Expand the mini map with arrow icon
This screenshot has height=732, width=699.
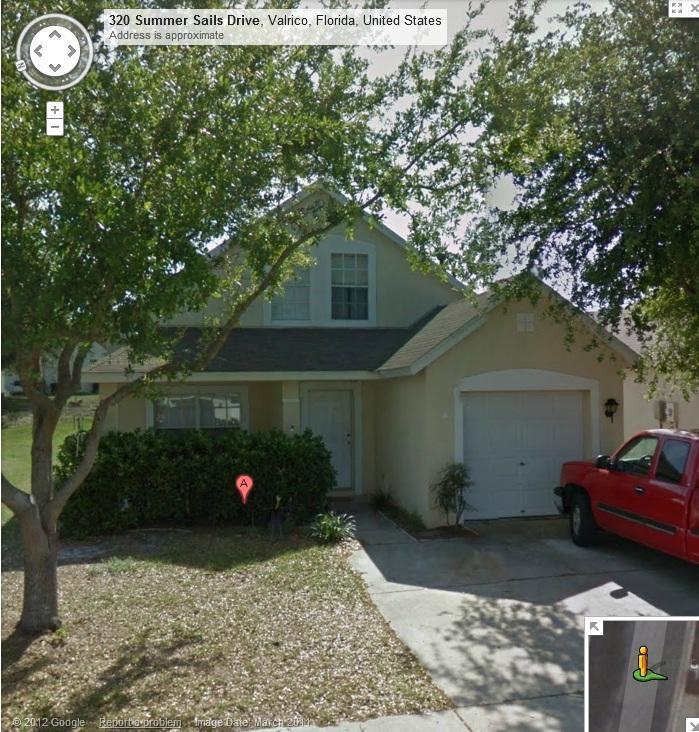pos(595,627)
